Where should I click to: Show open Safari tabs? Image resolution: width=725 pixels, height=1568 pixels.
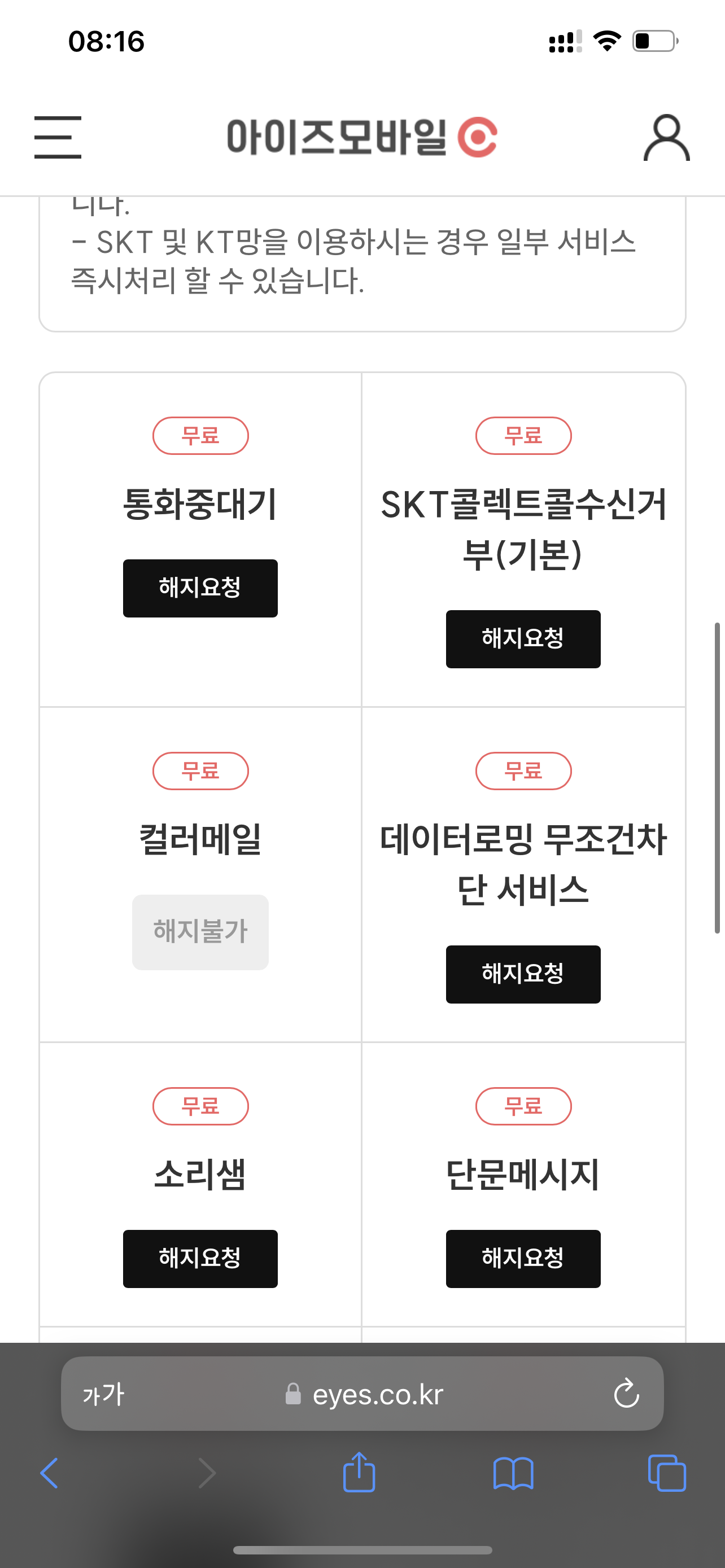tap(667, 1473)
